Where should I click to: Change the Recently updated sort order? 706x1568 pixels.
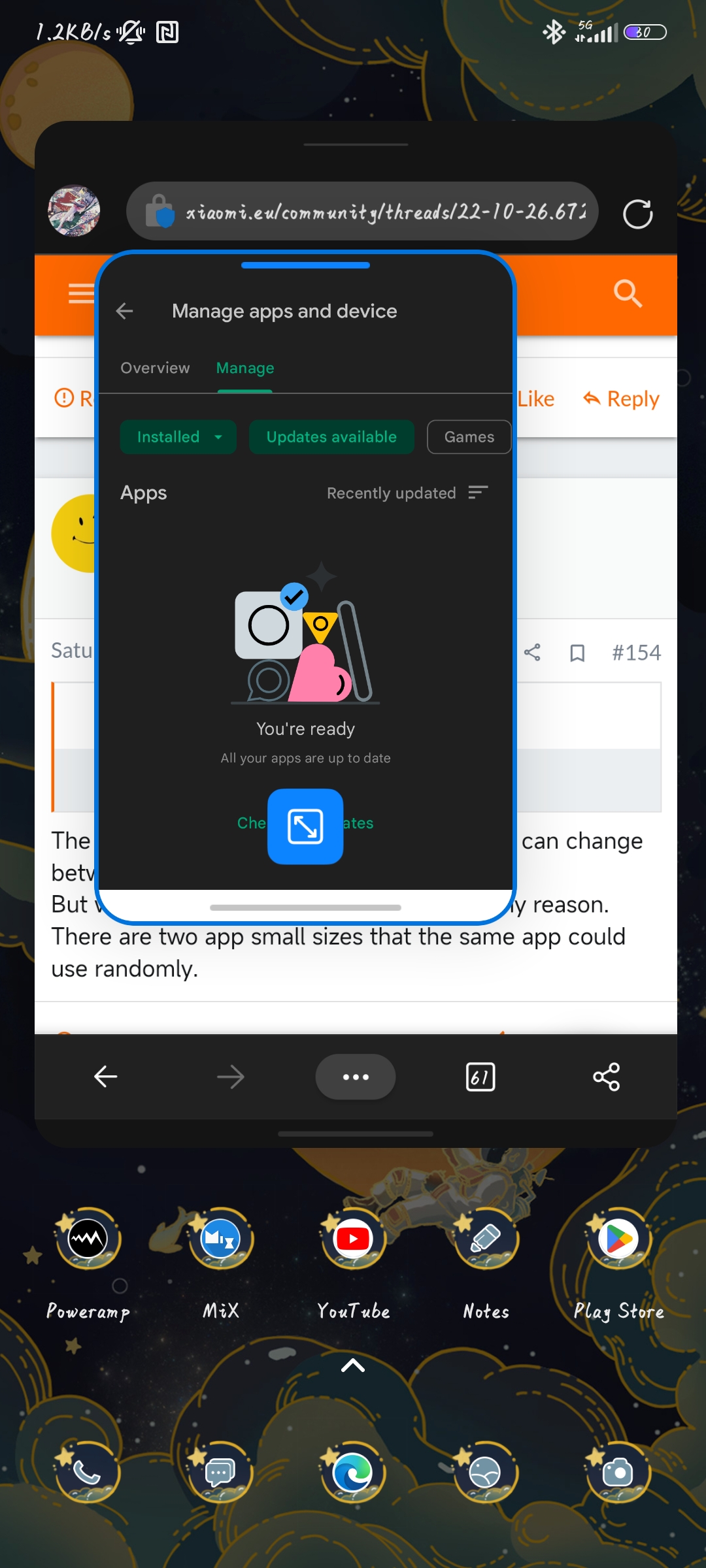pos(407,493)
